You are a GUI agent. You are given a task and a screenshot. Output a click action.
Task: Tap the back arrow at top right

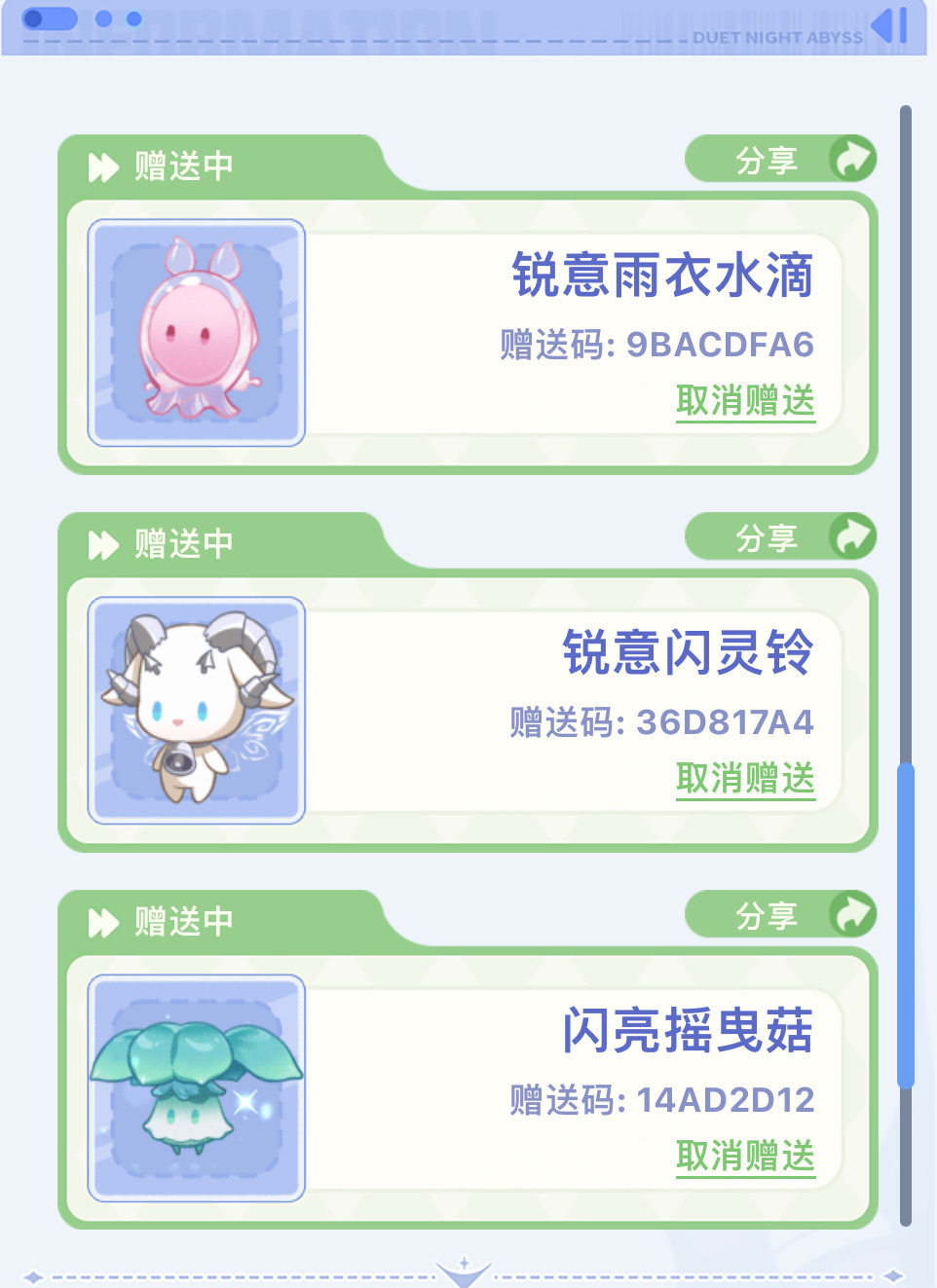890,25
